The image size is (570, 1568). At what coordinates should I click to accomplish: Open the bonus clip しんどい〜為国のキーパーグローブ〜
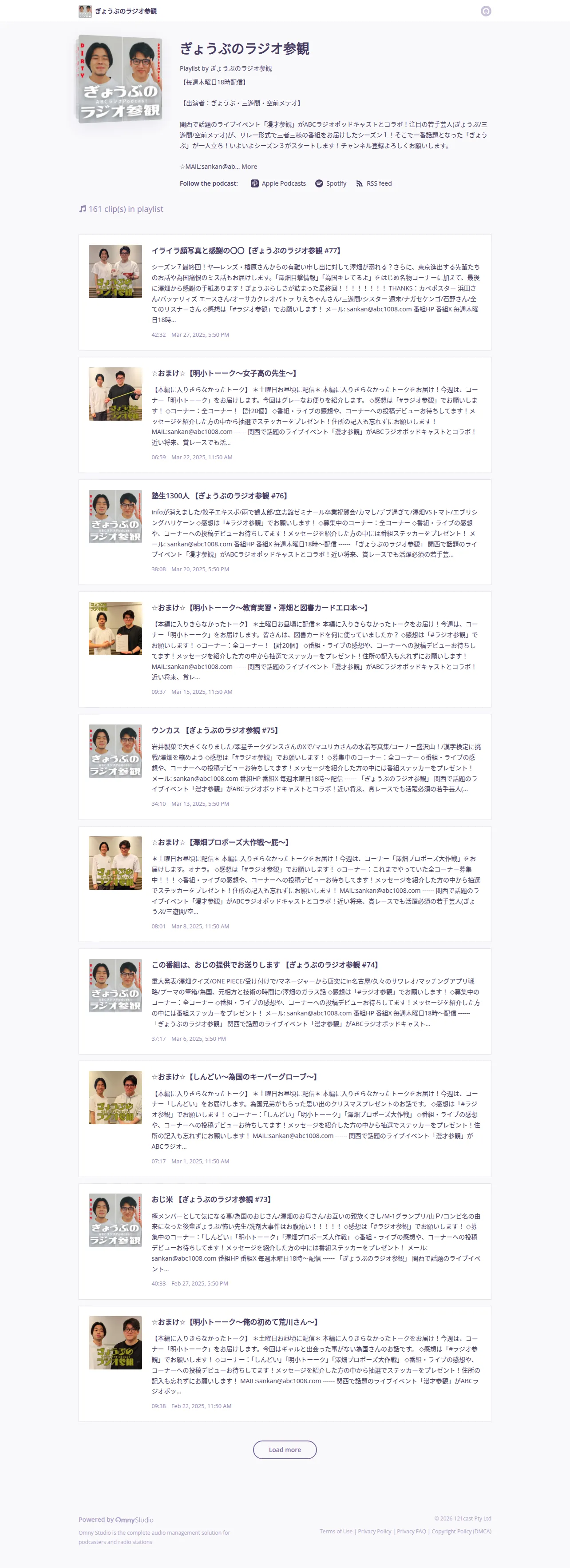click(x=235, y=1077)
